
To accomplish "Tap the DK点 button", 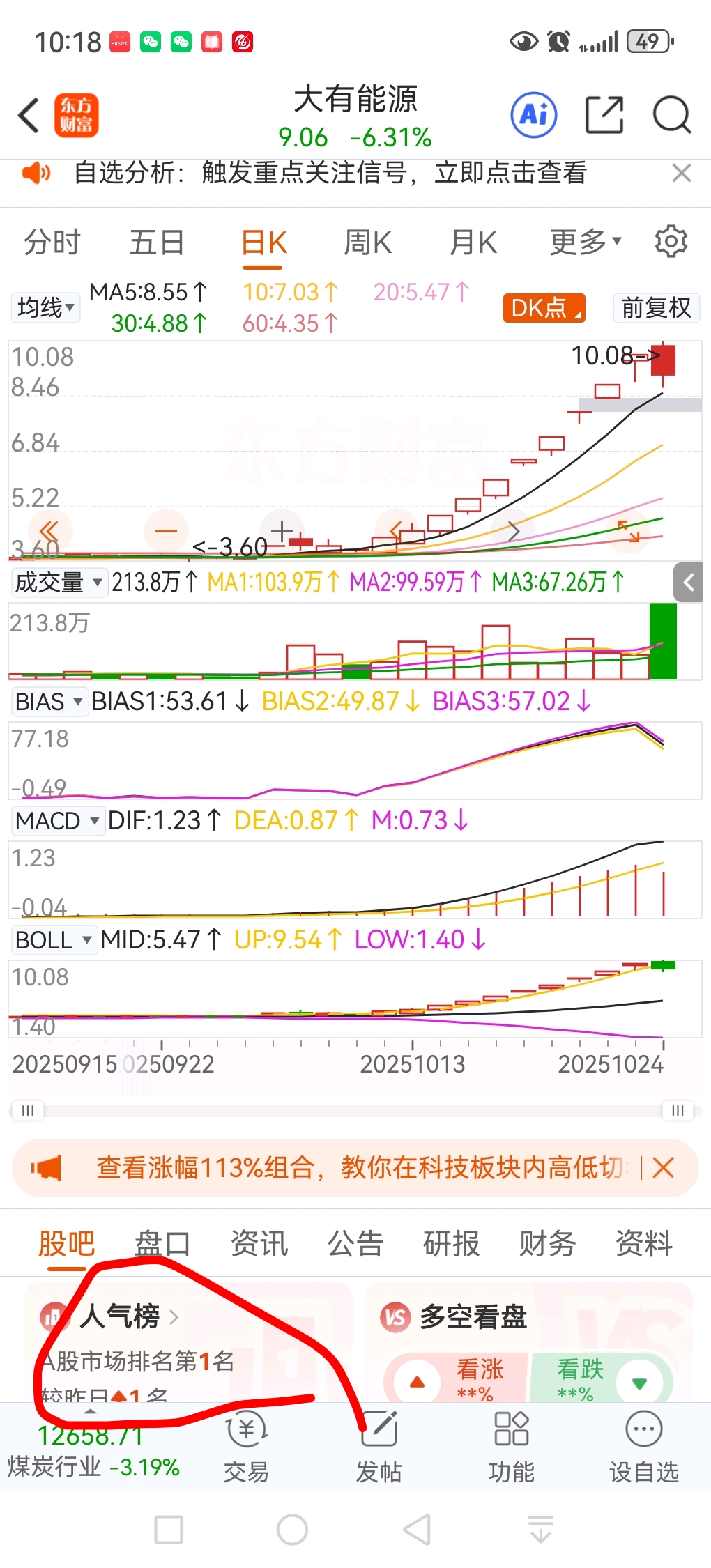I will [544, 308].
